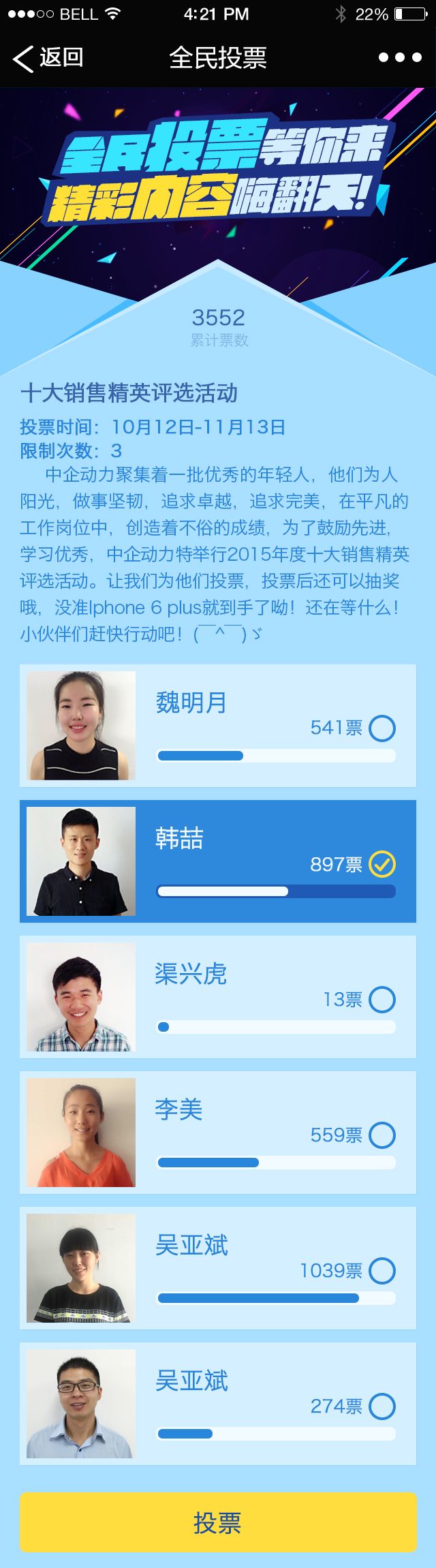
Task: Choose 渠兴虎 with the vote circle
Action: point(382,1000)
